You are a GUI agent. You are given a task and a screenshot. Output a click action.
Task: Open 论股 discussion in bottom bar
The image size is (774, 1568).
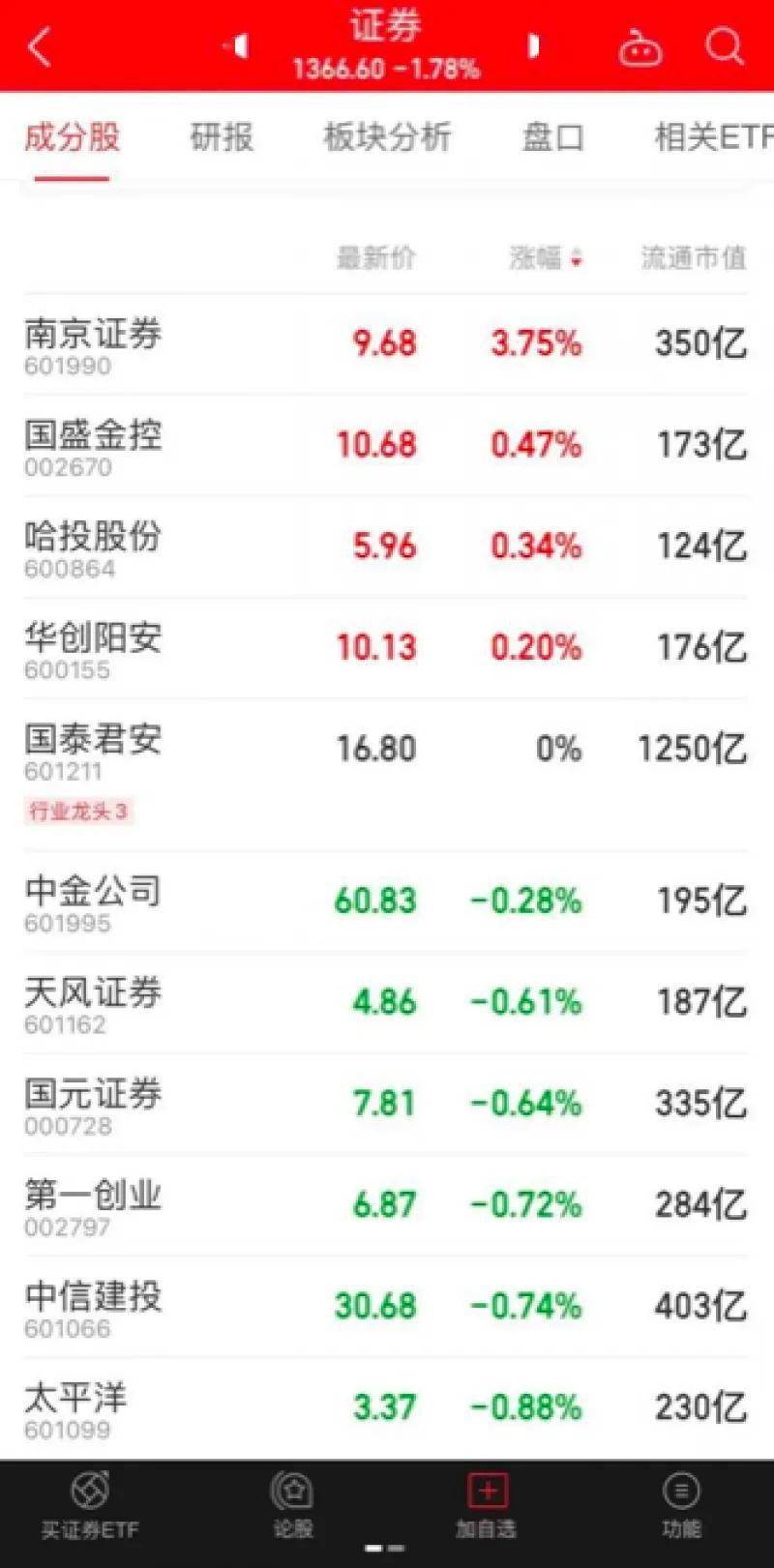pyautogui.click(x=291, y=1504)
